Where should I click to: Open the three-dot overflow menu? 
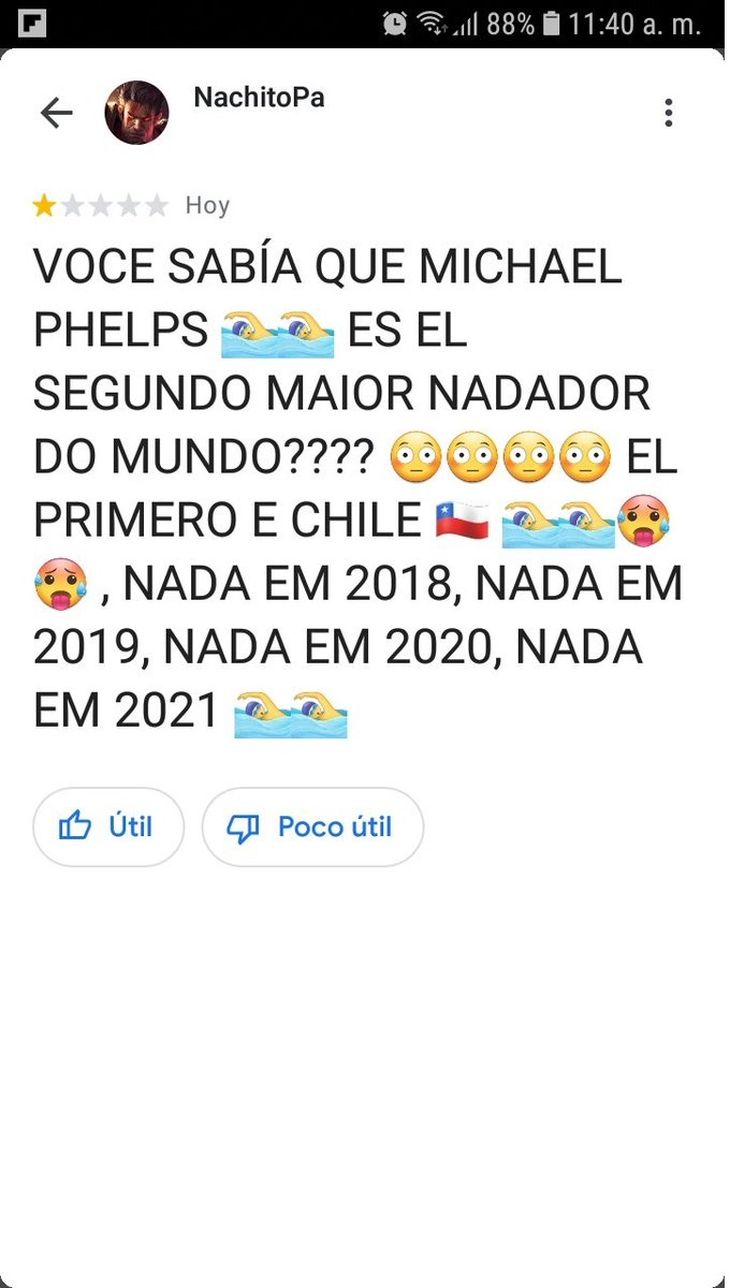pos(668,113)
